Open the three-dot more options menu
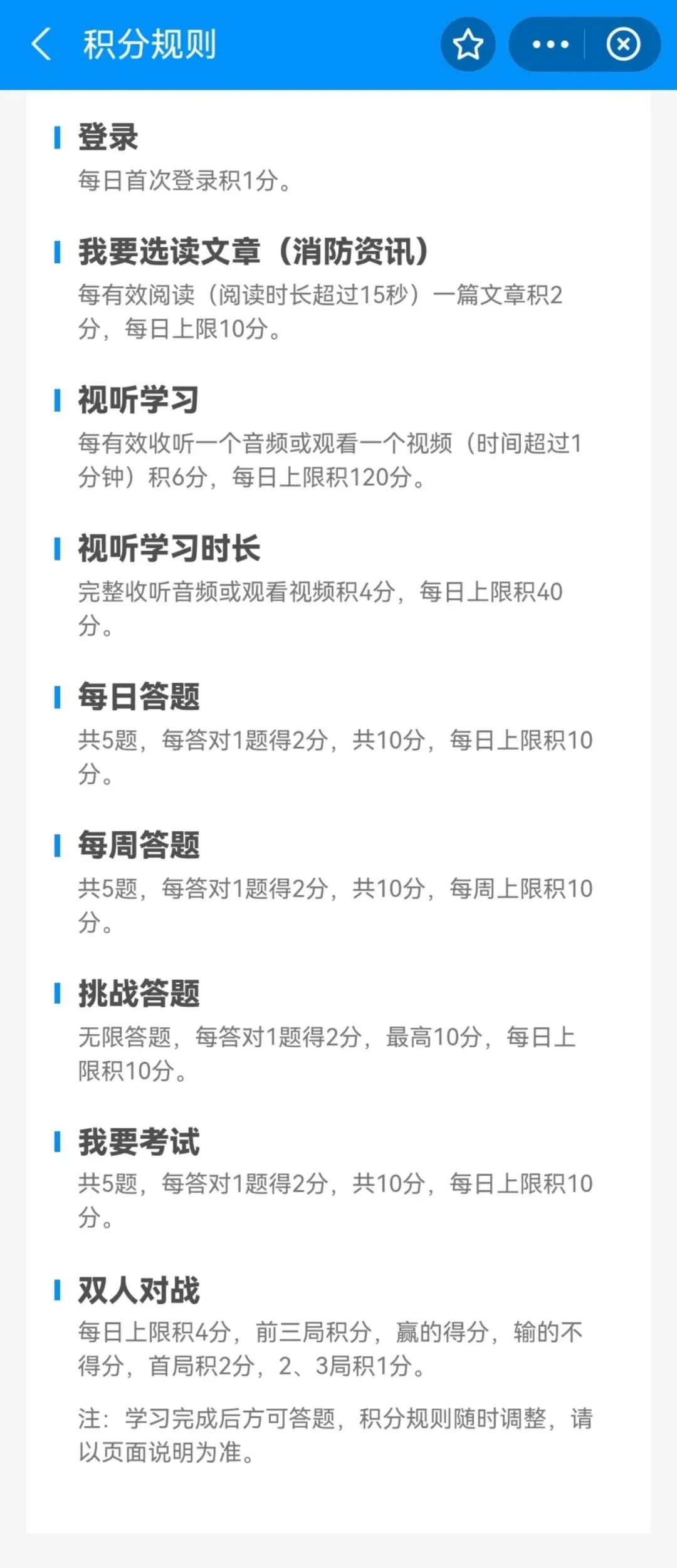 (x=550, y=44)
